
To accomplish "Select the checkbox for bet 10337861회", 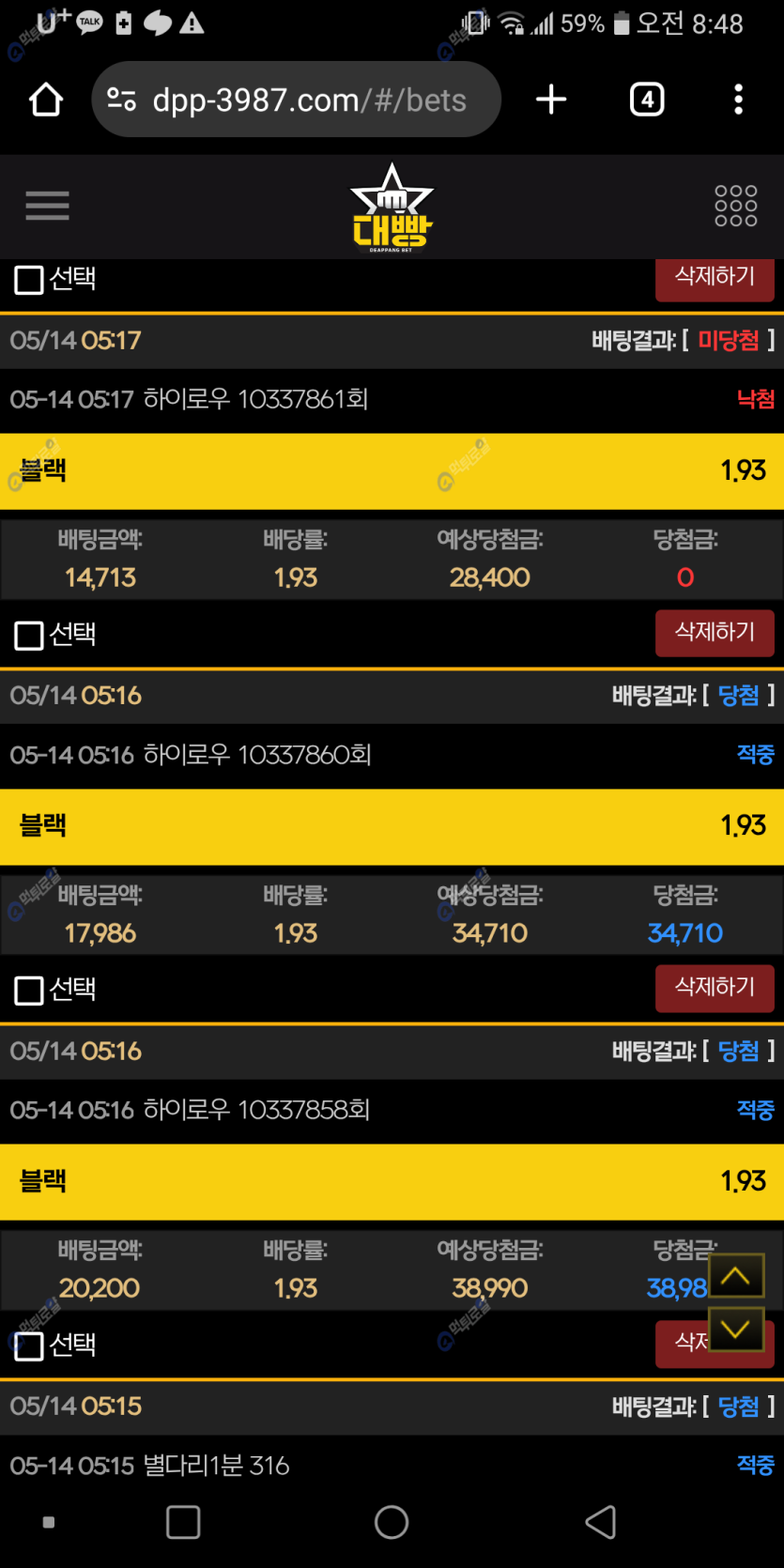I will coord(30,636).
